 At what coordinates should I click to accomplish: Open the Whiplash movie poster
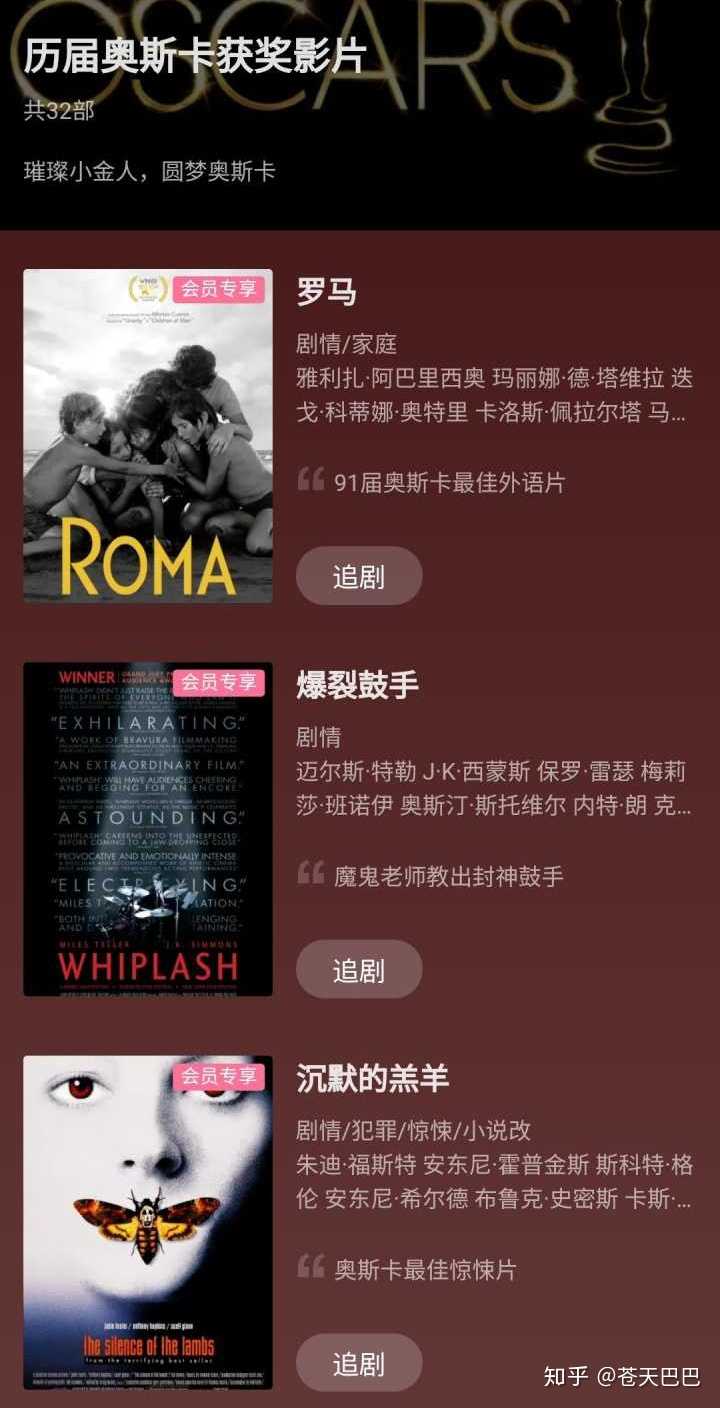click(x=148, y=829)
